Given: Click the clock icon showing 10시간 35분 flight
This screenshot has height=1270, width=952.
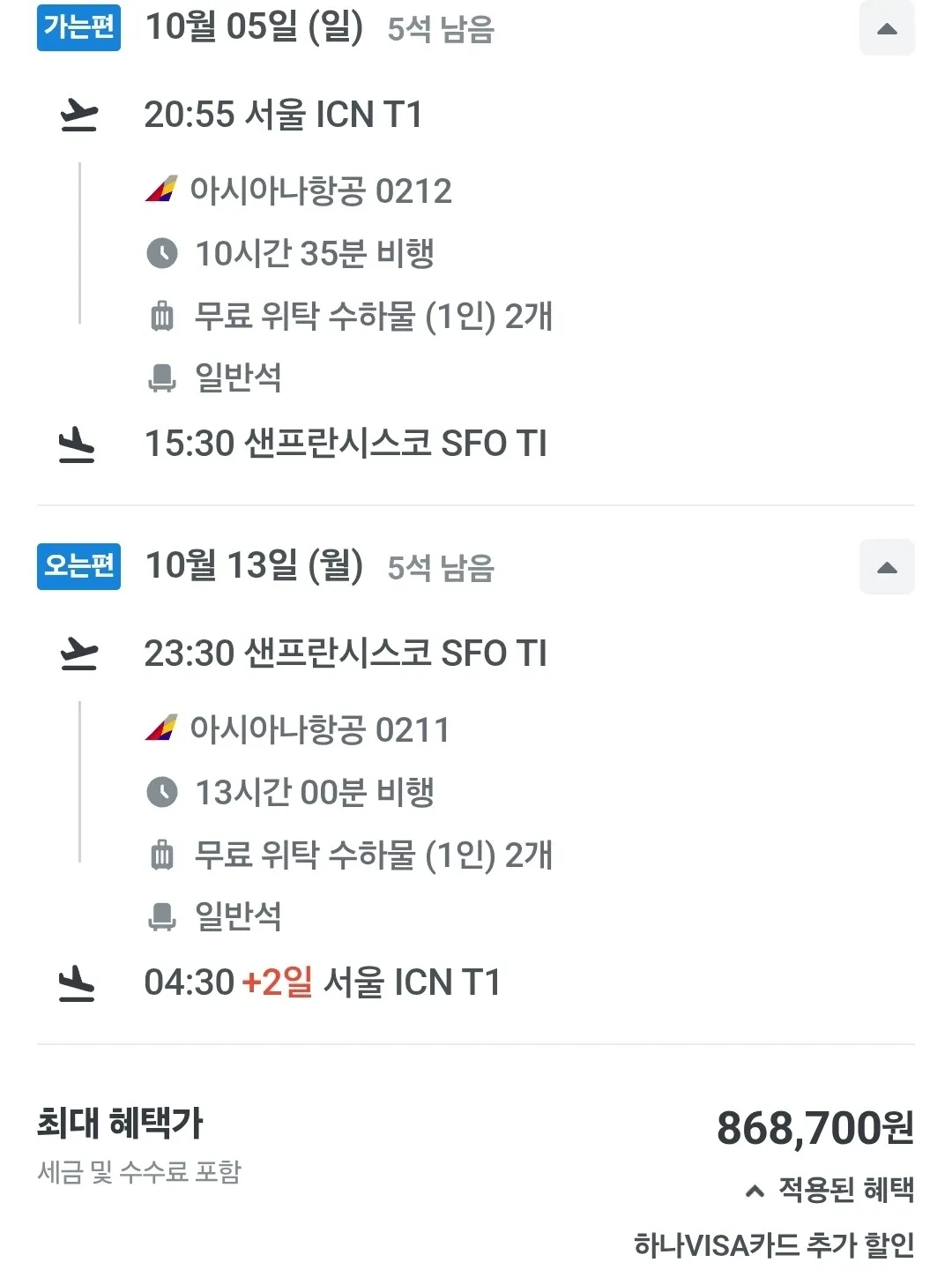Looking at the screenshot, I should click(x=163, y=255).
